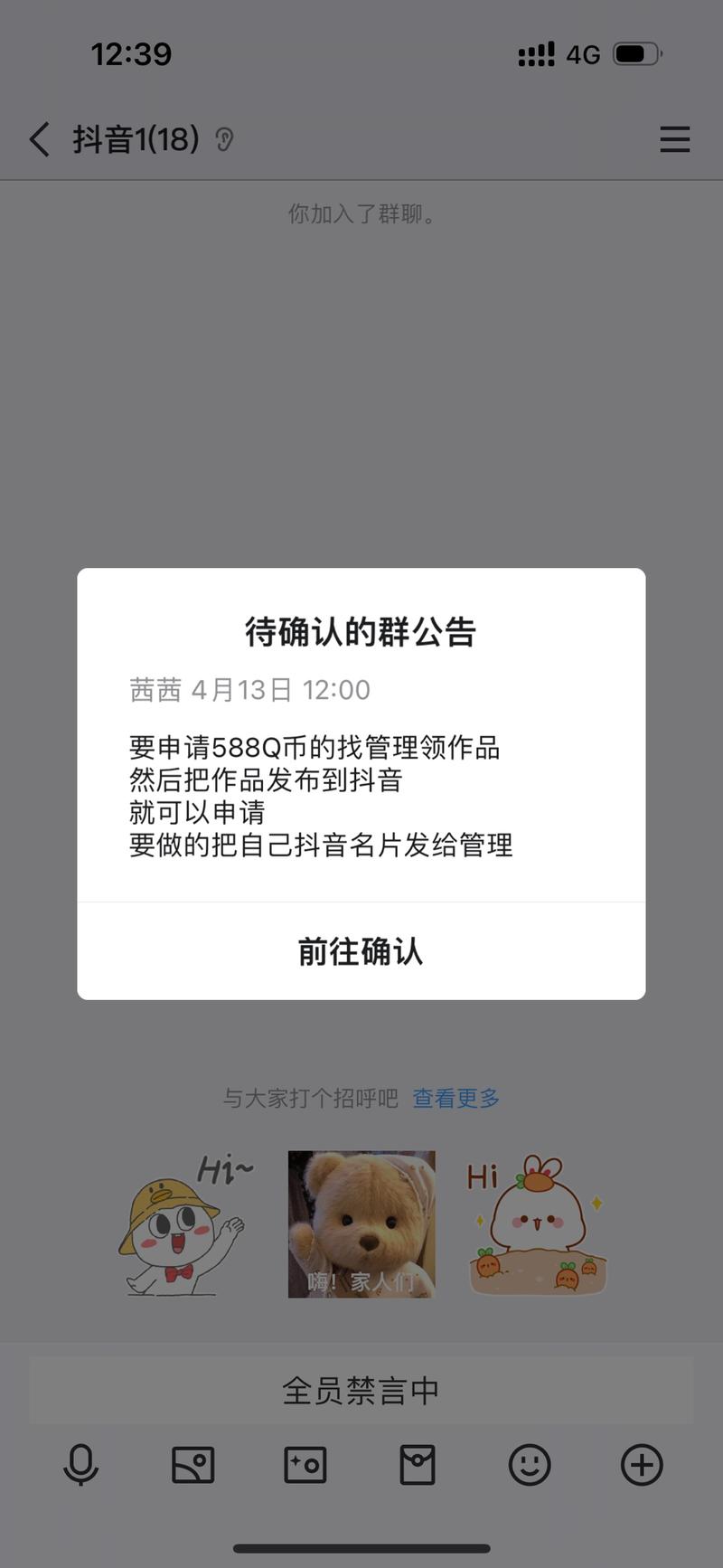Tap the microphone voice input icon
The height and width of the screenshot is (1568, 723).
(x=80, y=1464)
